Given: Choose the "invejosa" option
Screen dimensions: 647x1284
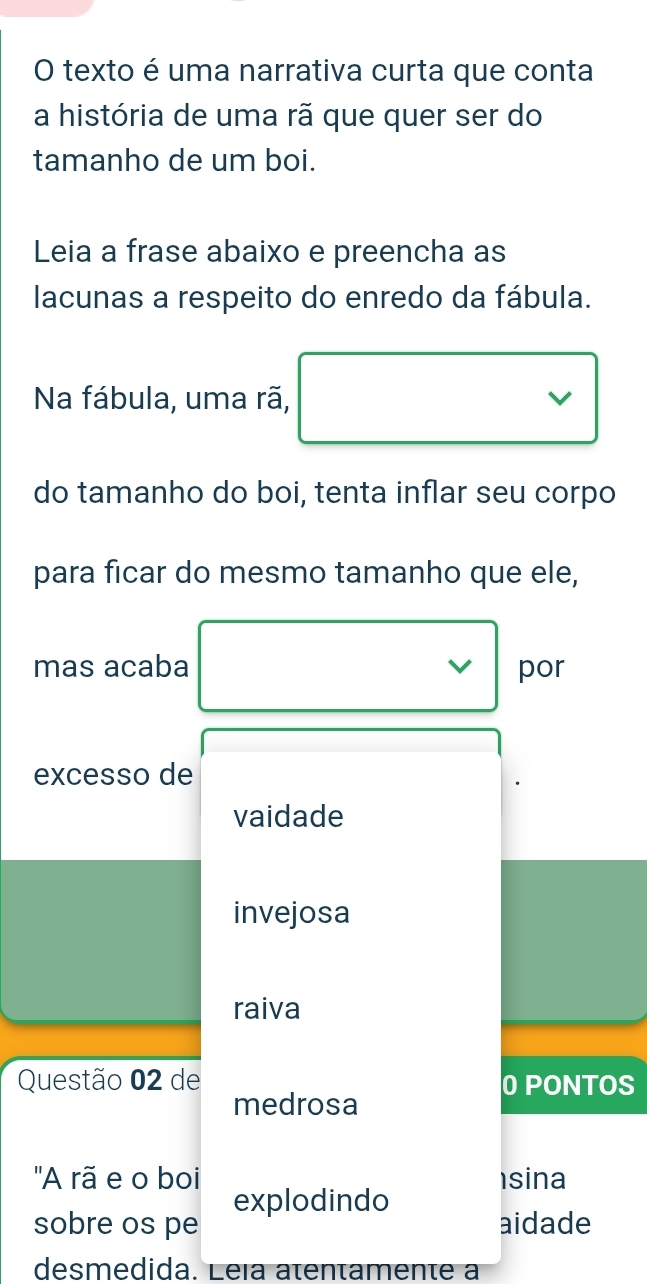Looking at the screenshot, I should point(292,913).
